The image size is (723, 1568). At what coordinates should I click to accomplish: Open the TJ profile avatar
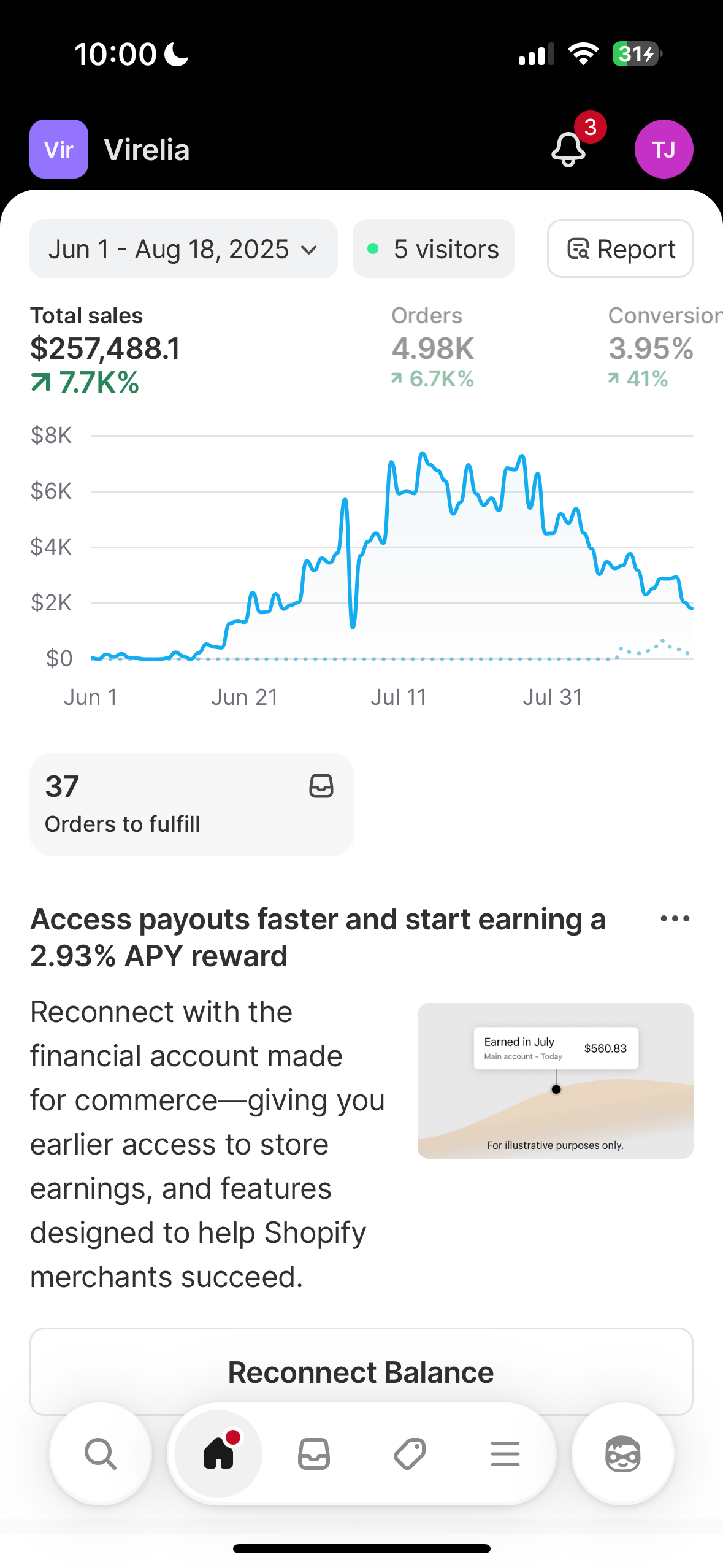664,149
